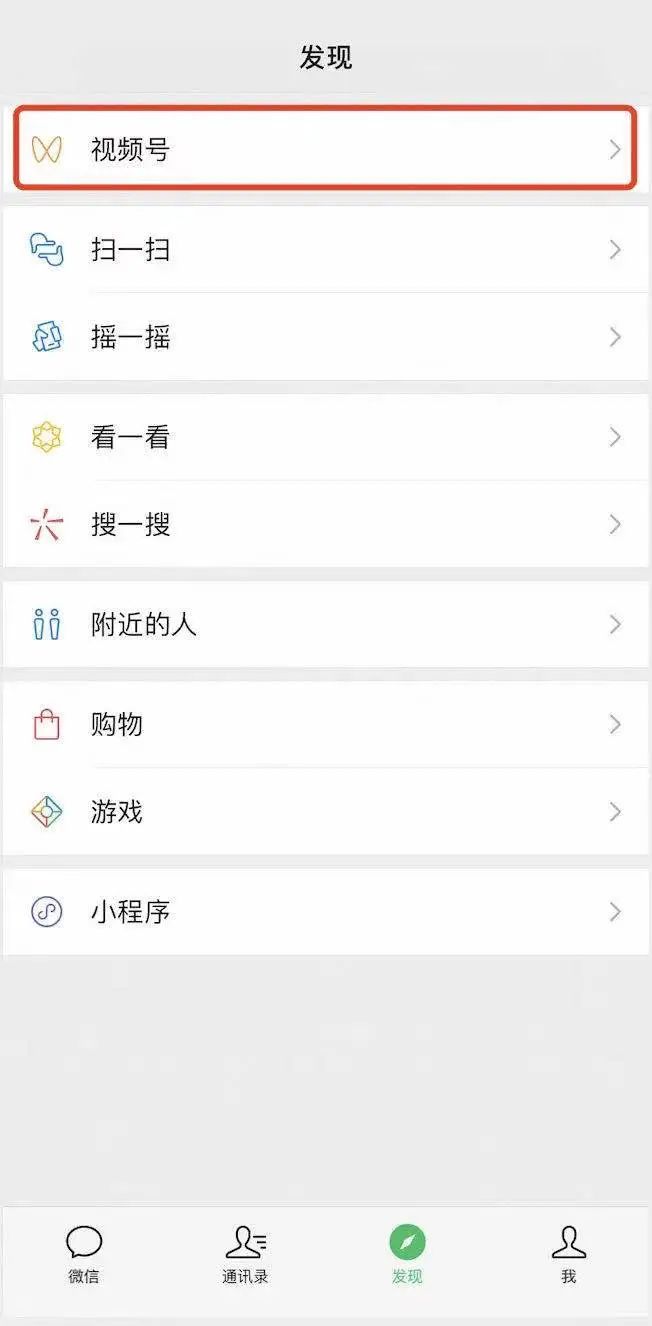This screenshot has width=652, height=1326.
Task: Open 视频号 (Channels)
Action: coord(325,150)
